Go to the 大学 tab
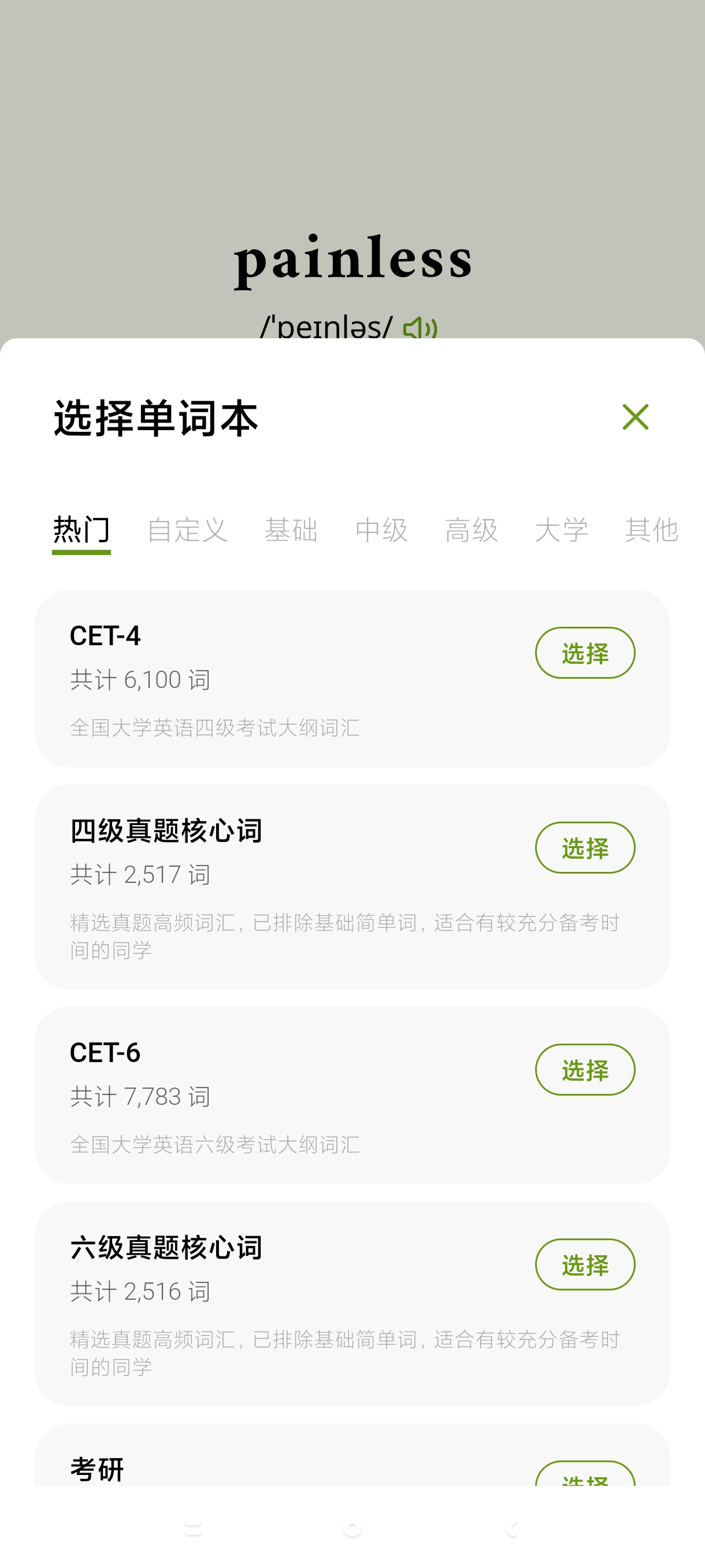The width and height of the screenshot is (705, 1568). 562,529
